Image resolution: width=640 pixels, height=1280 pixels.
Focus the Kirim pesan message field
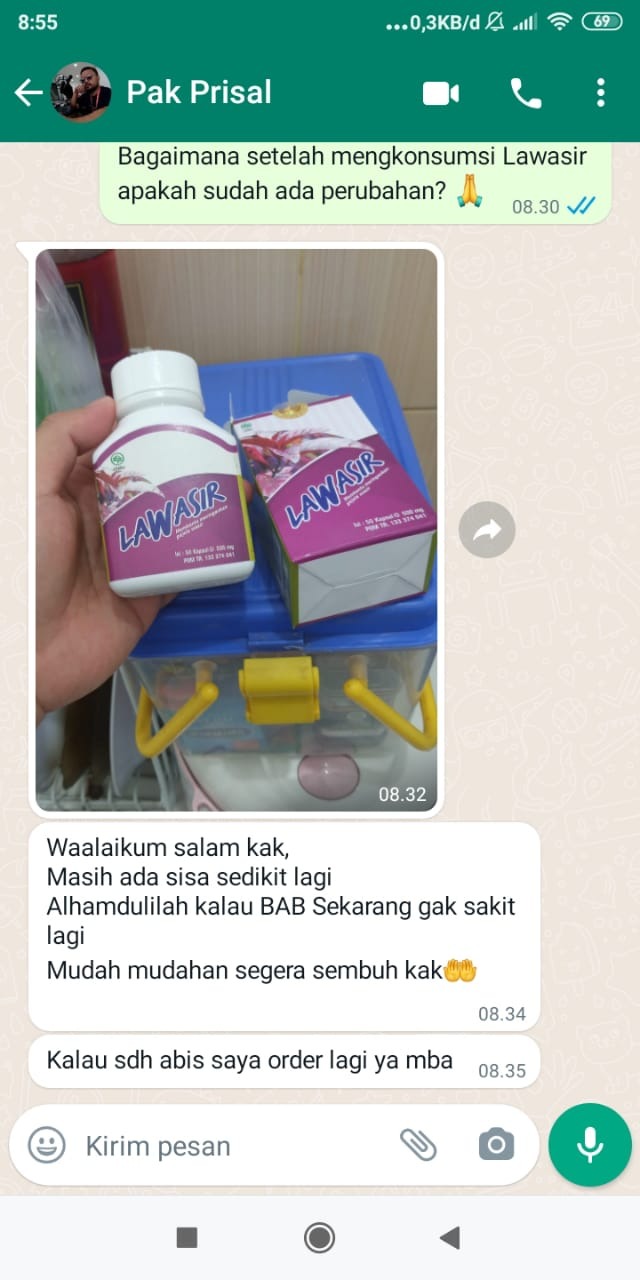230,1145
